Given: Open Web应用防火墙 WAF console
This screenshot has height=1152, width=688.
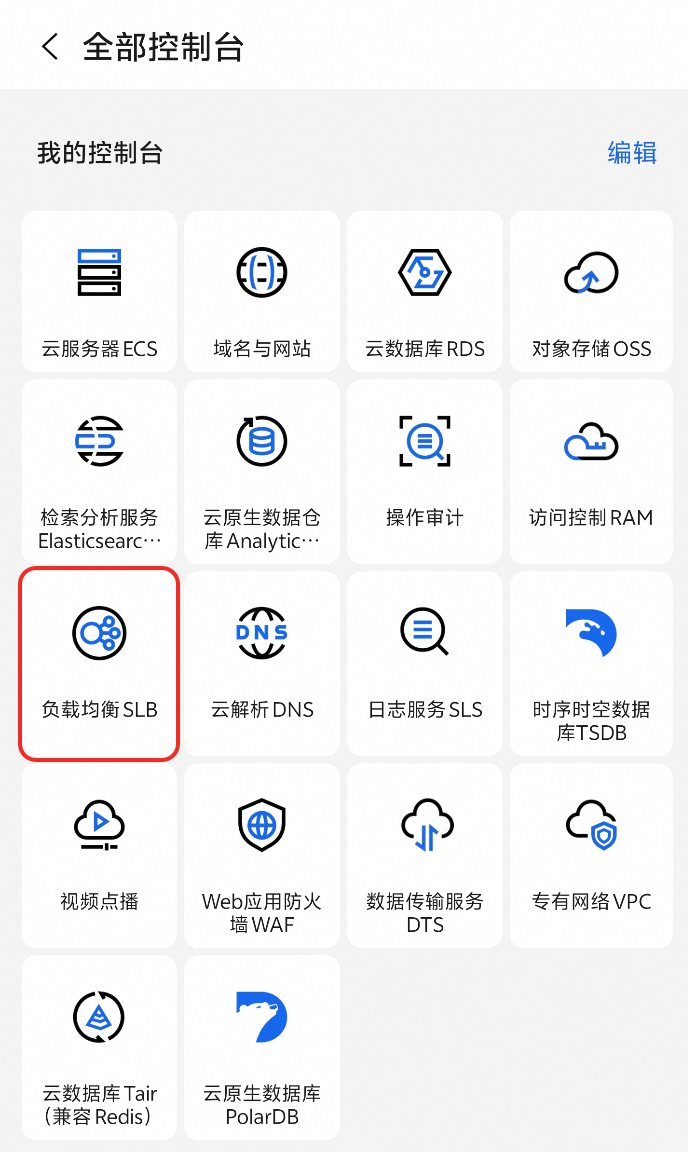Looking at the screenshot, I should pyautogui.click(x=262, y=855).
